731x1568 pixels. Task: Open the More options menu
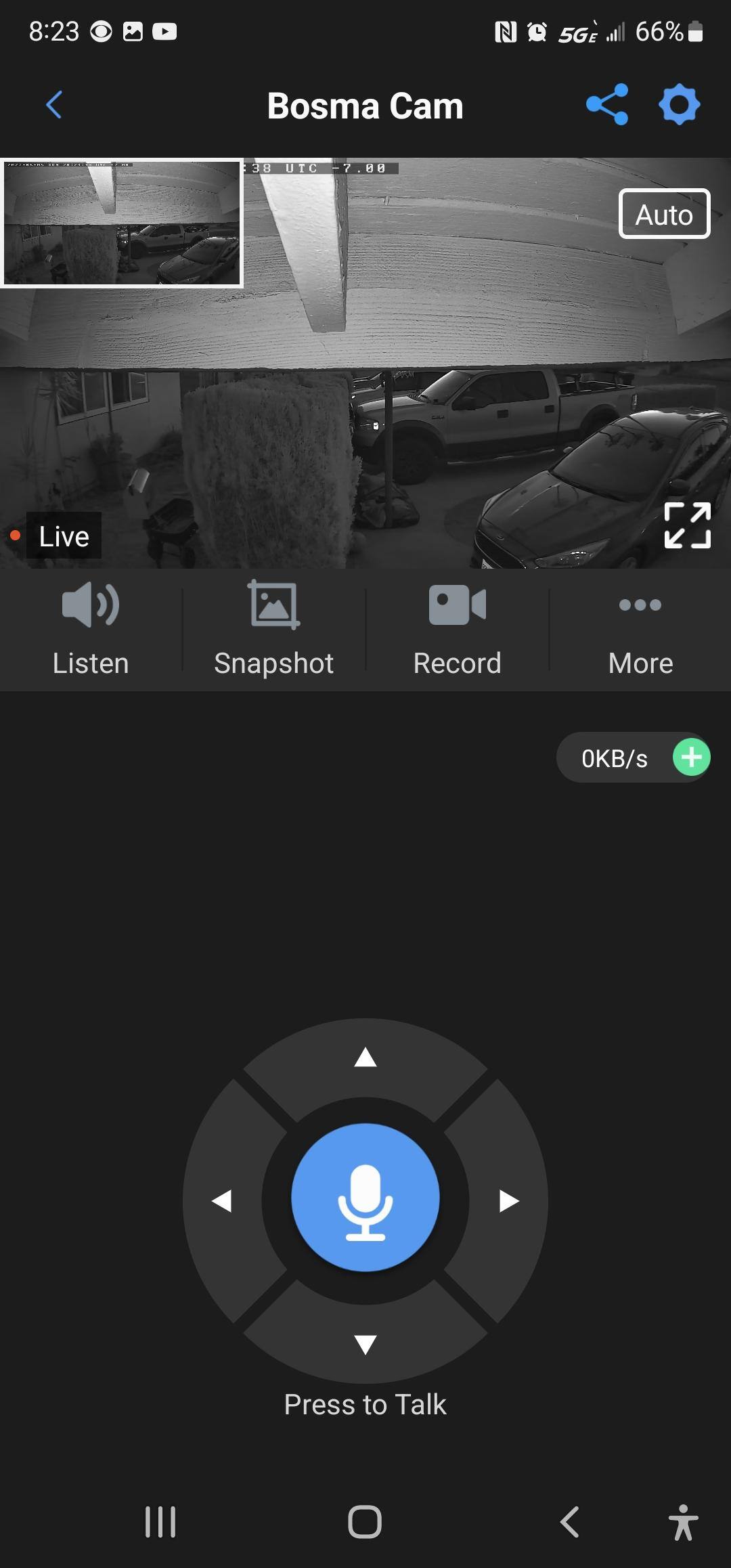[x=640, y=628]
